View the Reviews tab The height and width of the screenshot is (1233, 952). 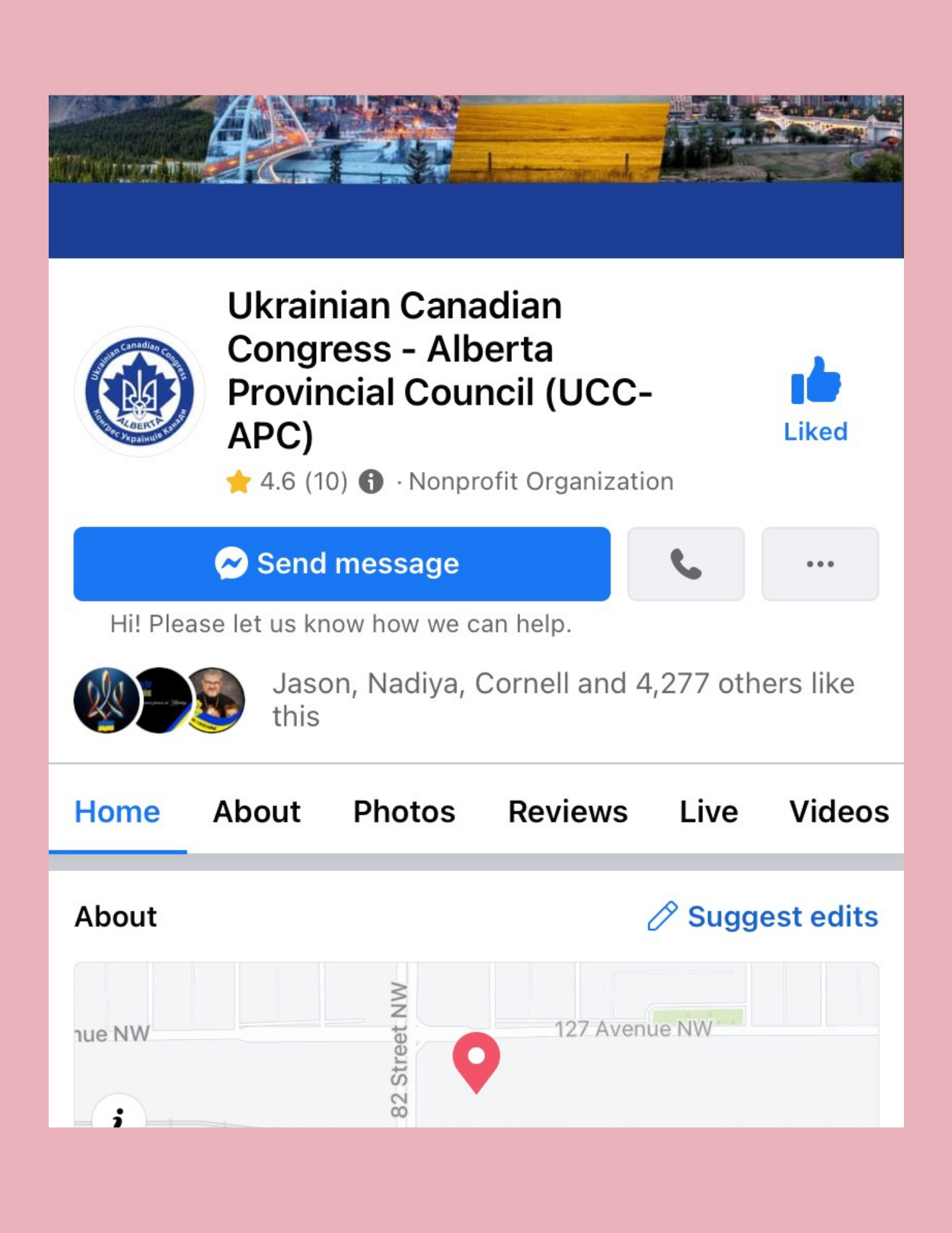coord(568,811)
